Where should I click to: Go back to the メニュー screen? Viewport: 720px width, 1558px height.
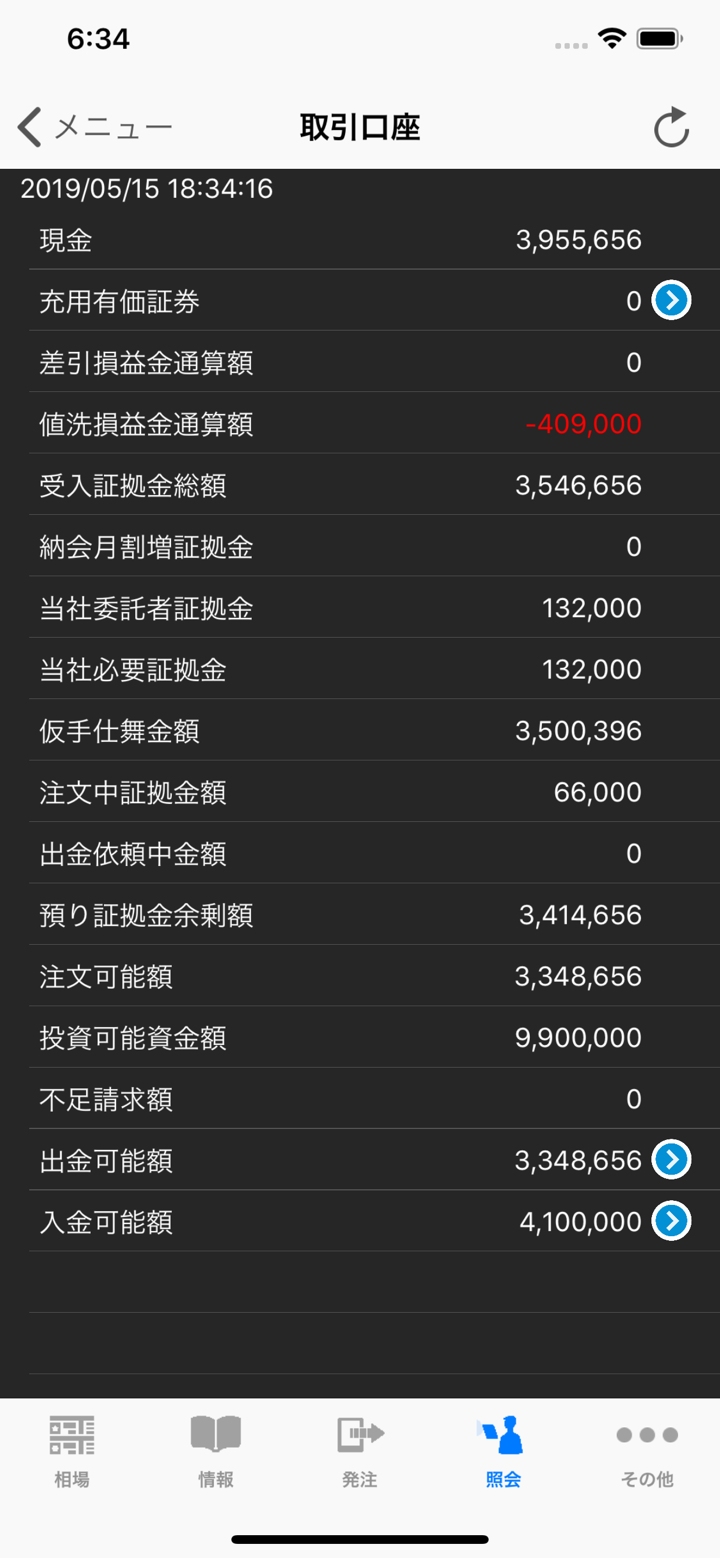point(95,128)
